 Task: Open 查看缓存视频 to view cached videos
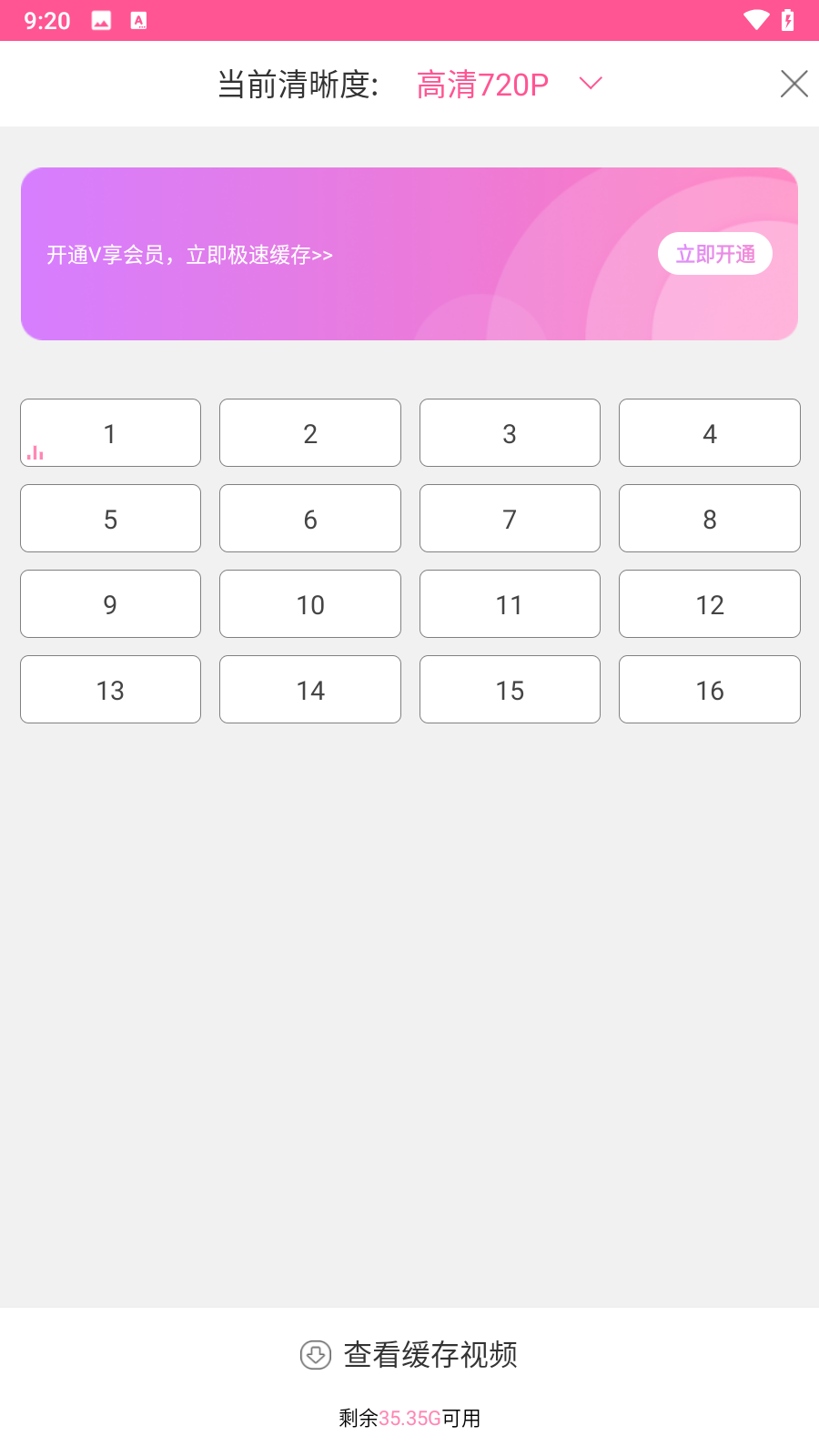[x=409, y=1355]
